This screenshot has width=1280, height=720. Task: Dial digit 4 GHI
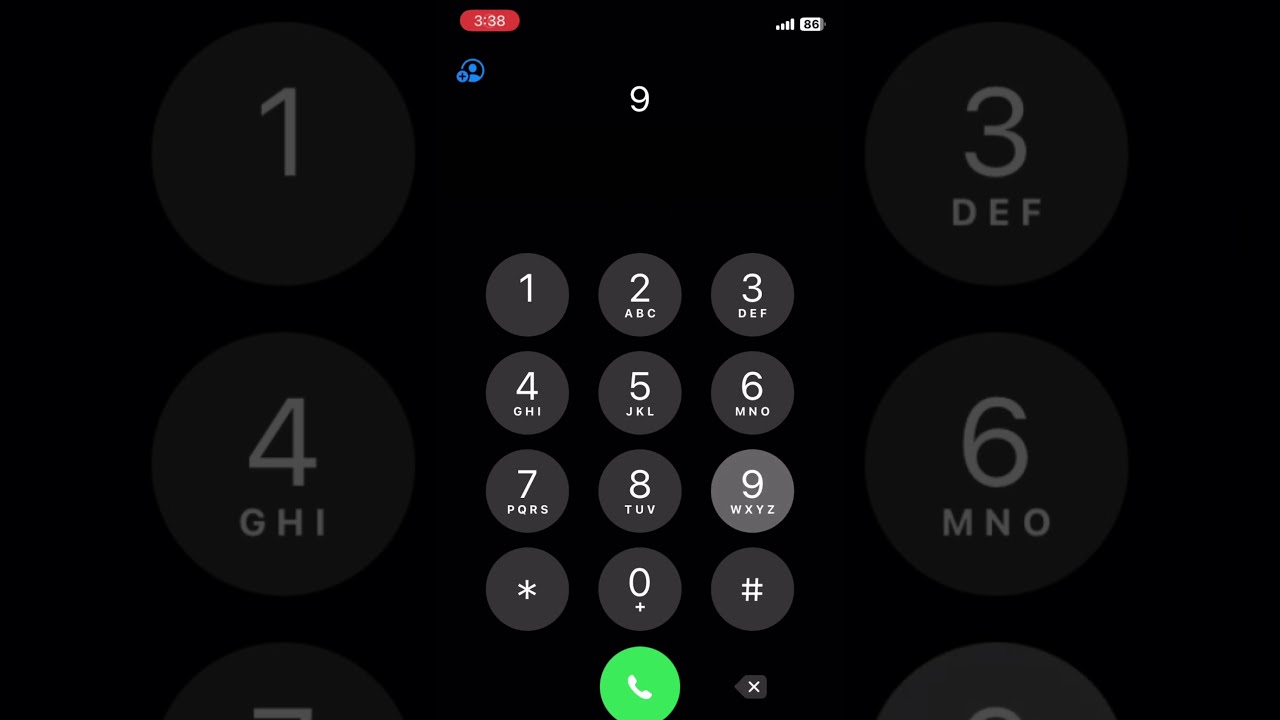tap(527, 393)
